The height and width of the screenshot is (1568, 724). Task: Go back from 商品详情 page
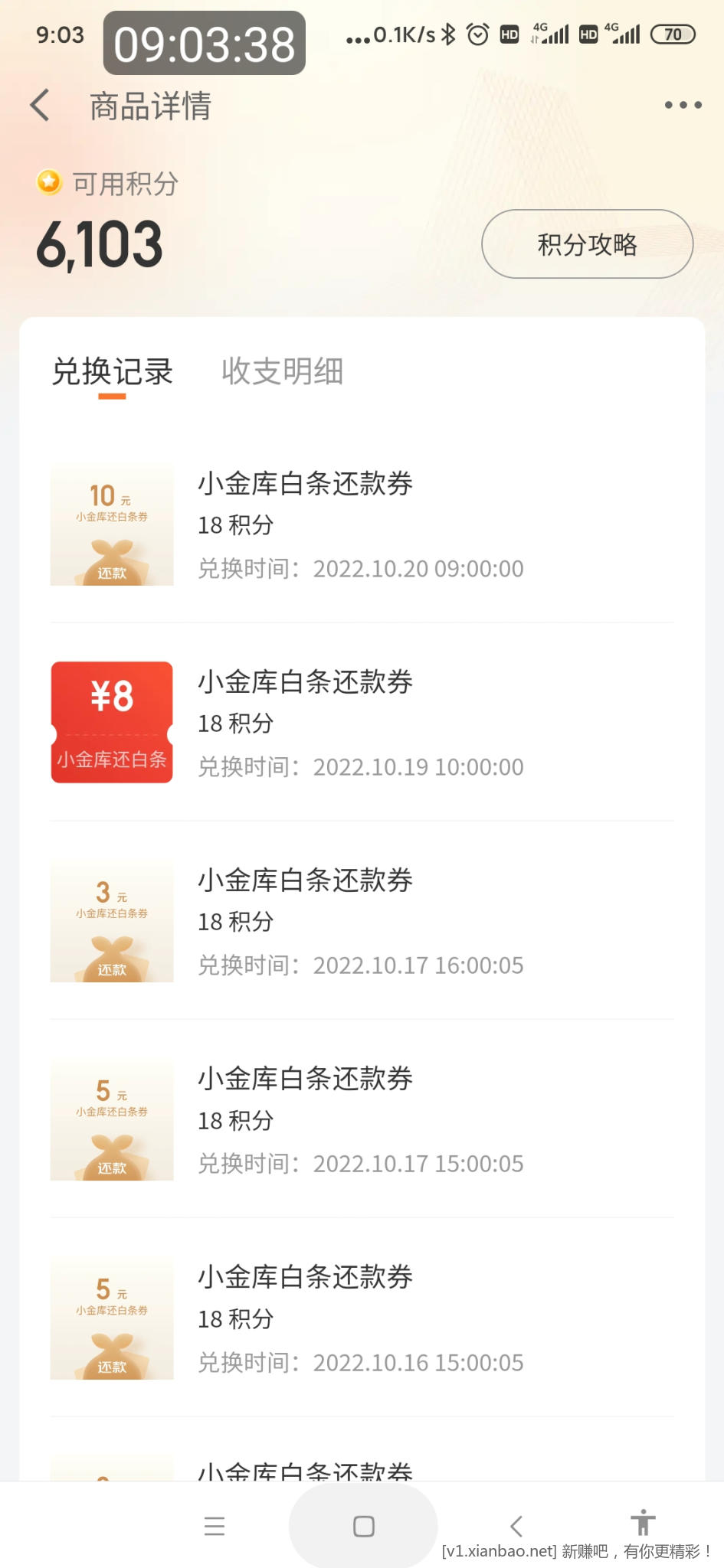pyautogui.click(x=41, y=106)
